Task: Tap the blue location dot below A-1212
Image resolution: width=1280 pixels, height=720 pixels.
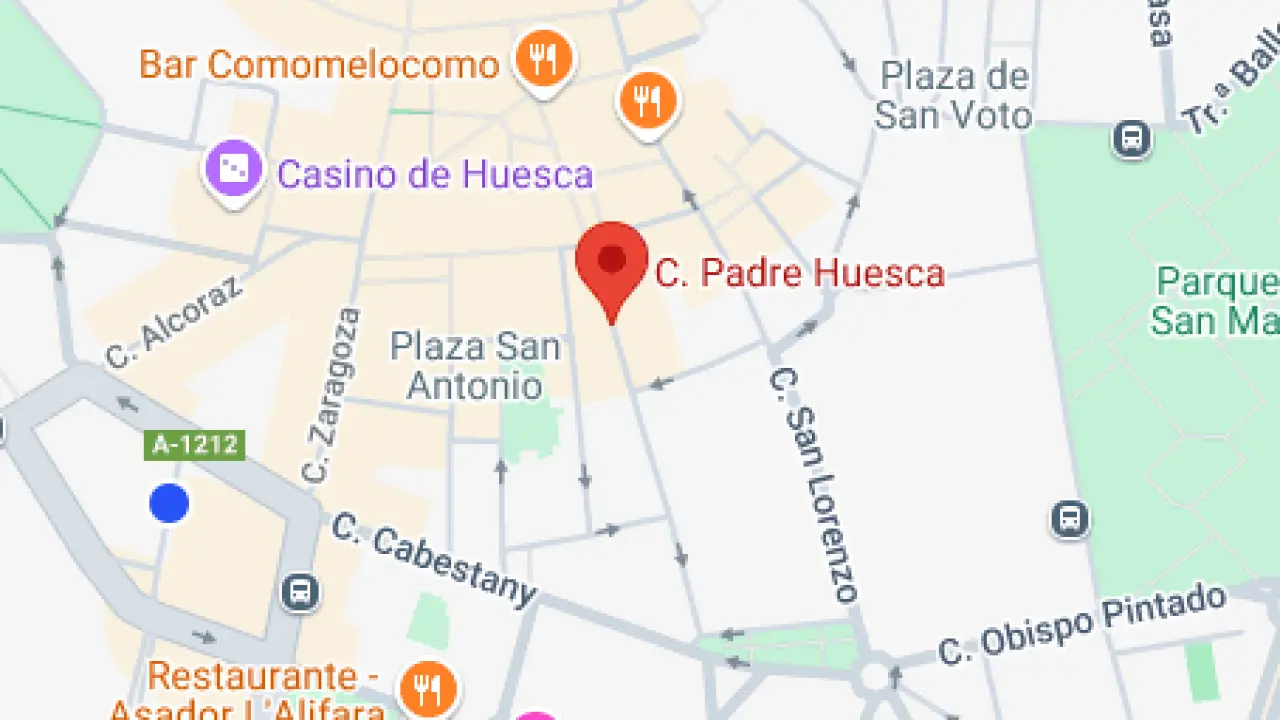Action: click(x=169, y=503)
